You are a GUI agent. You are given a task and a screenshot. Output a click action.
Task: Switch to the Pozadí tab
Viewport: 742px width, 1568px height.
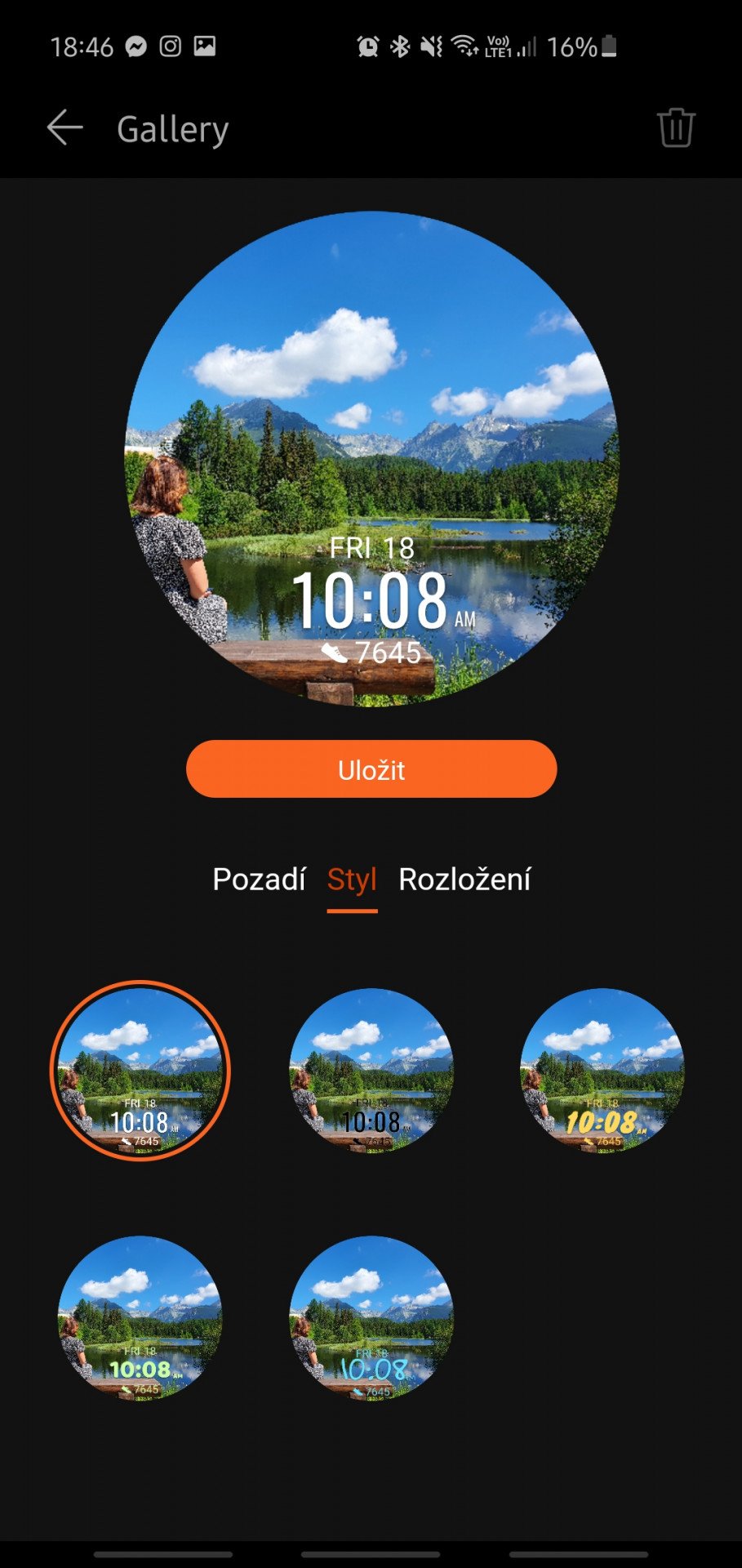259,880
